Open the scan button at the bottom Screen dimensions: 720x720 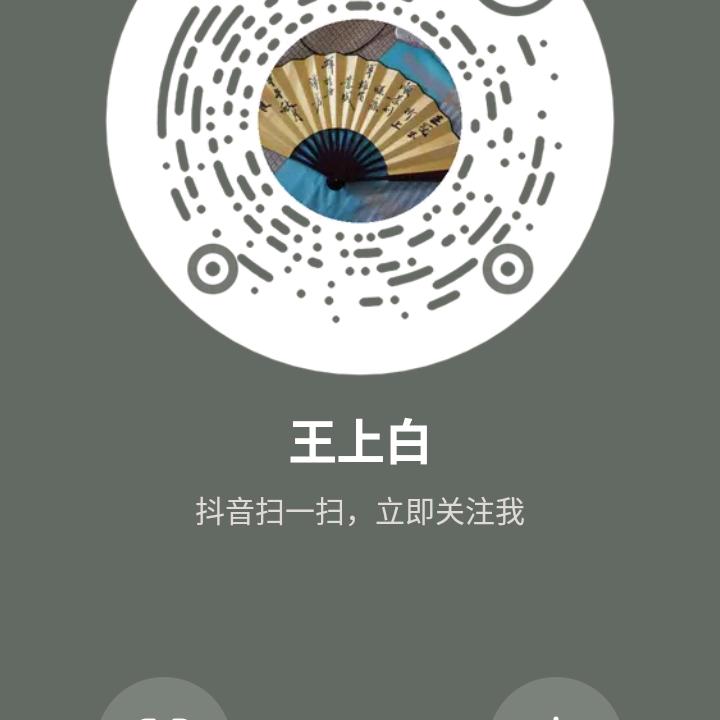(x=163, y=706)
